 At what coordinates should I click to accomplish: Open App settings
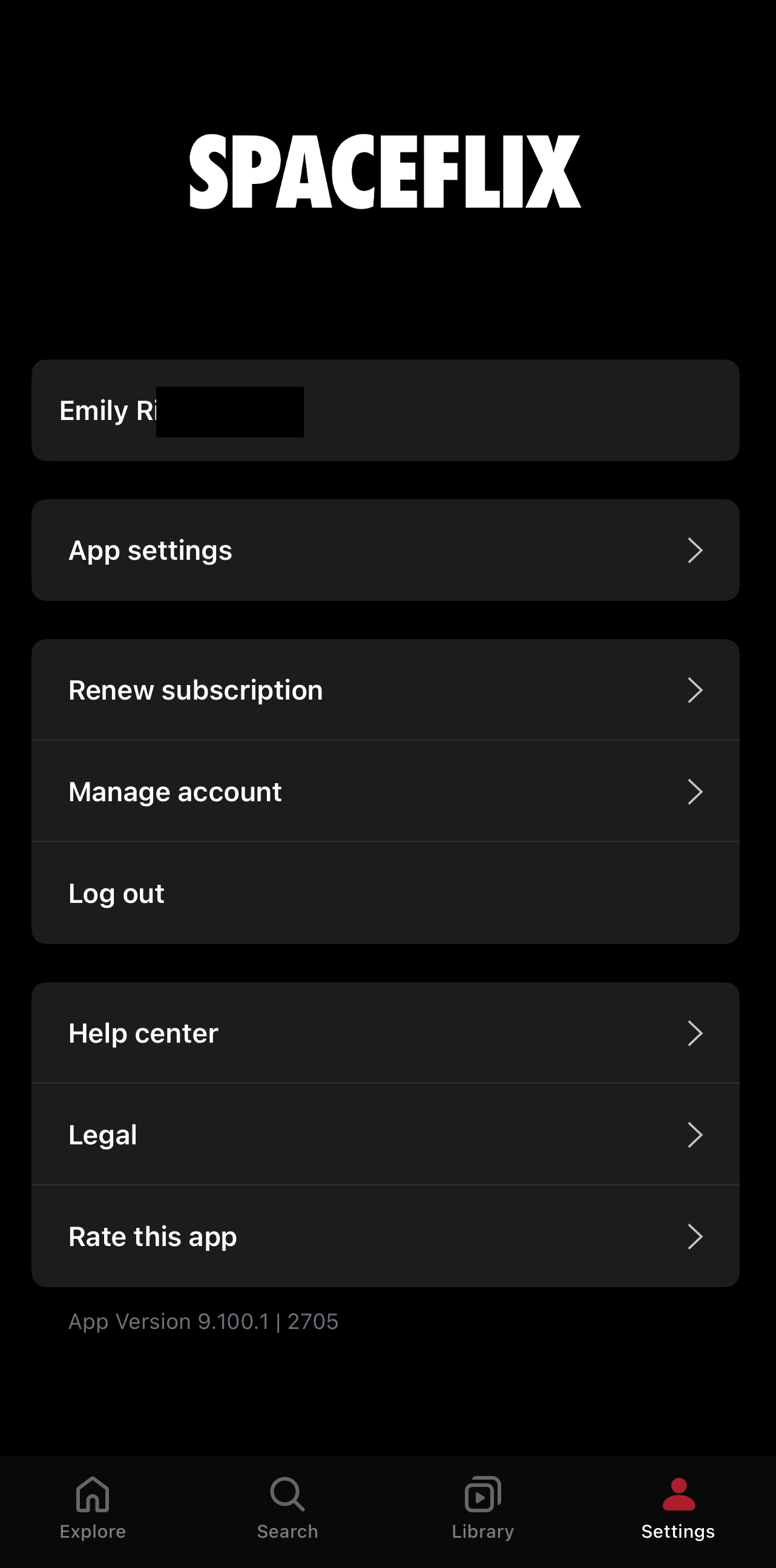[385, 550]
